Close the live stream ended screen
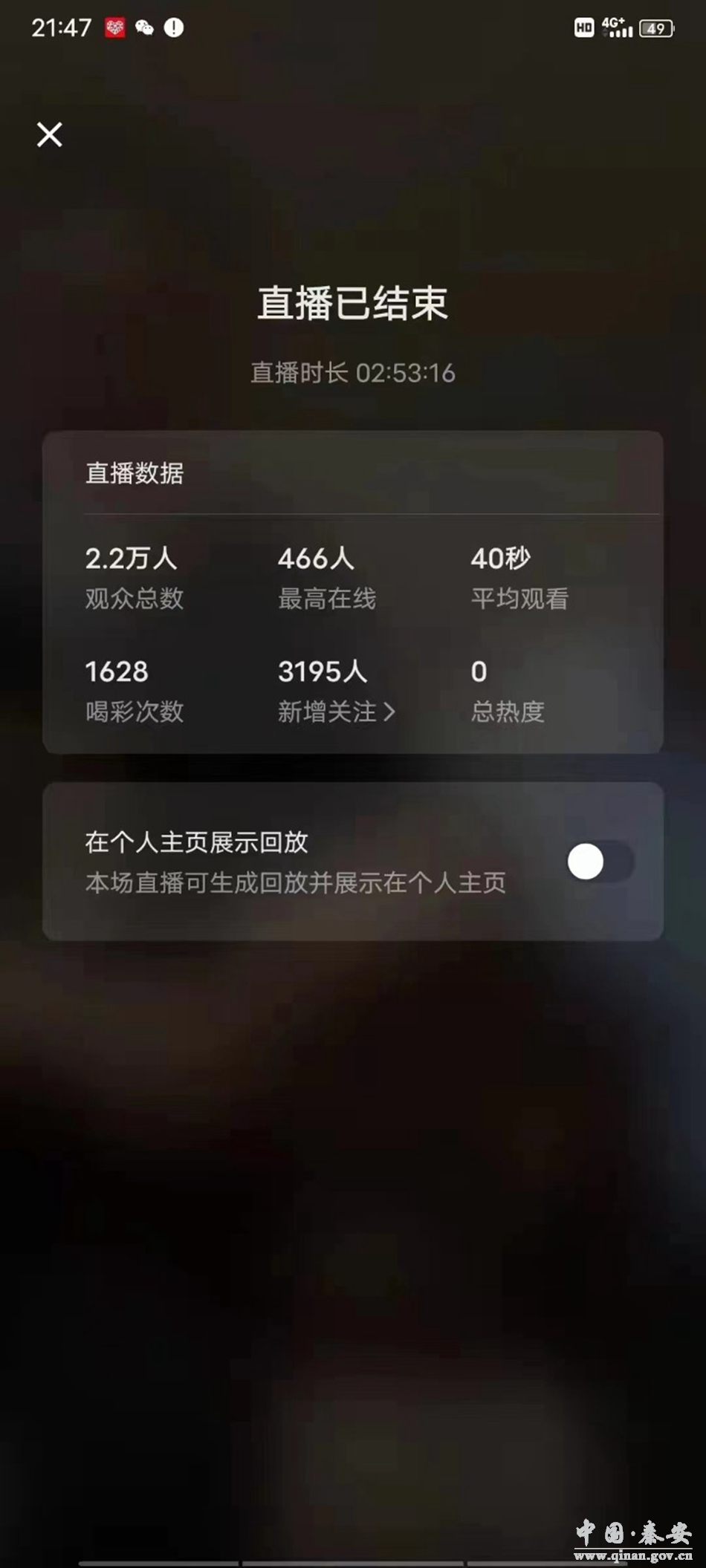This screenshot has height=1568, width=706. tap(50, 134)
